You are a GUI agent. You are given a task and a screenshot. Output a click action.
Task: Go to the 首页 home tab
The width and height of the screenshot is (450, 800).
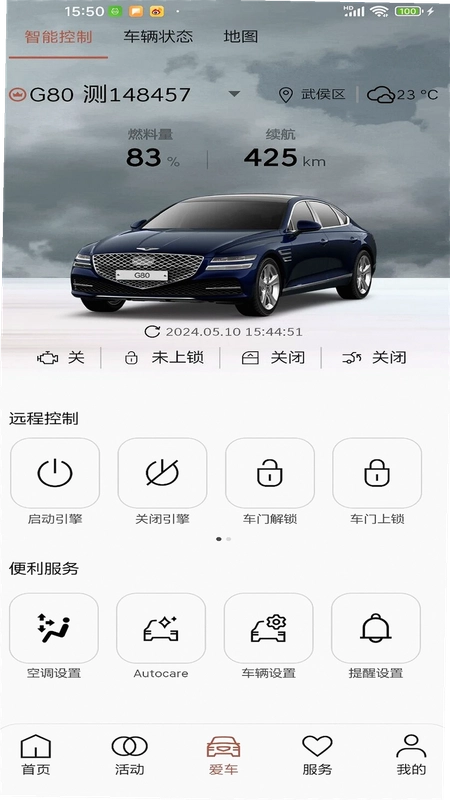36,755
